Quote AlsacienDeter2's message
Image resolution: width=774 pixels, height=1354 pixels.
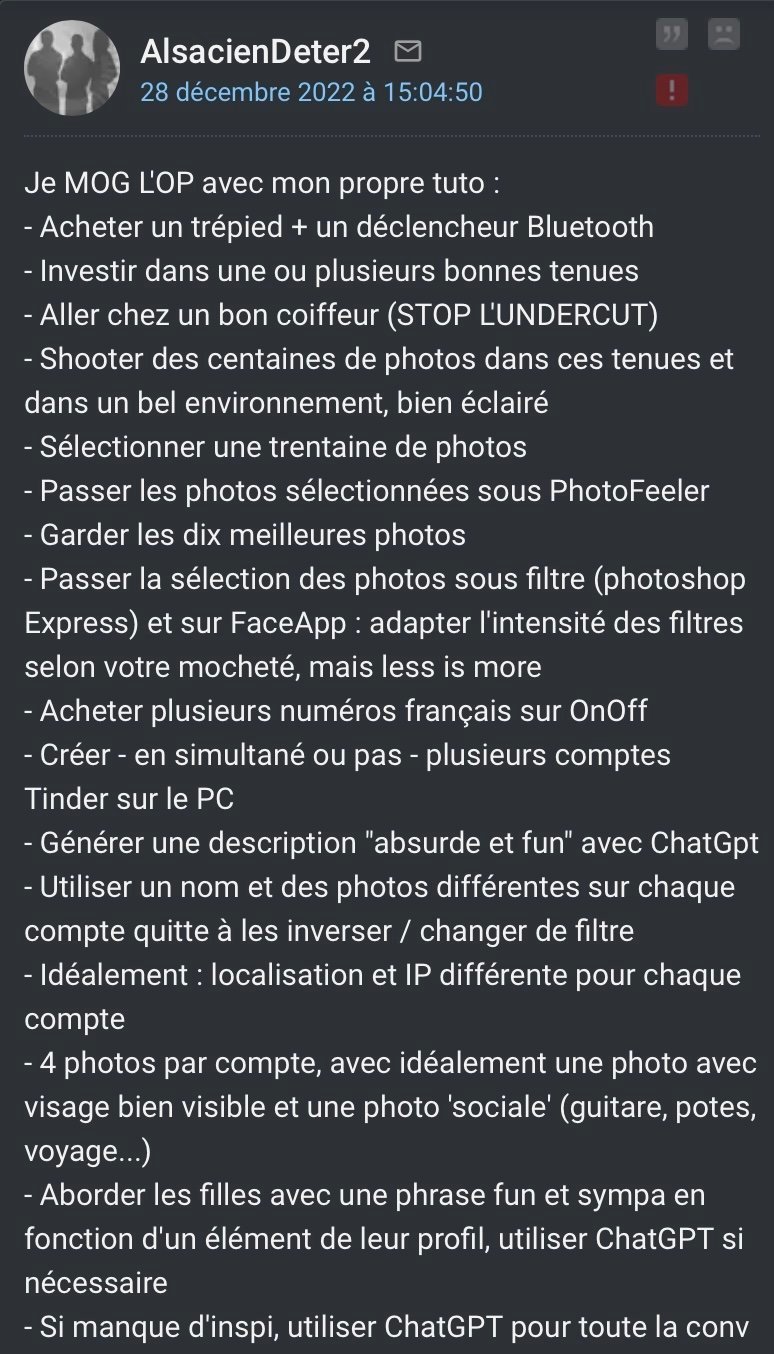point(672,36)
